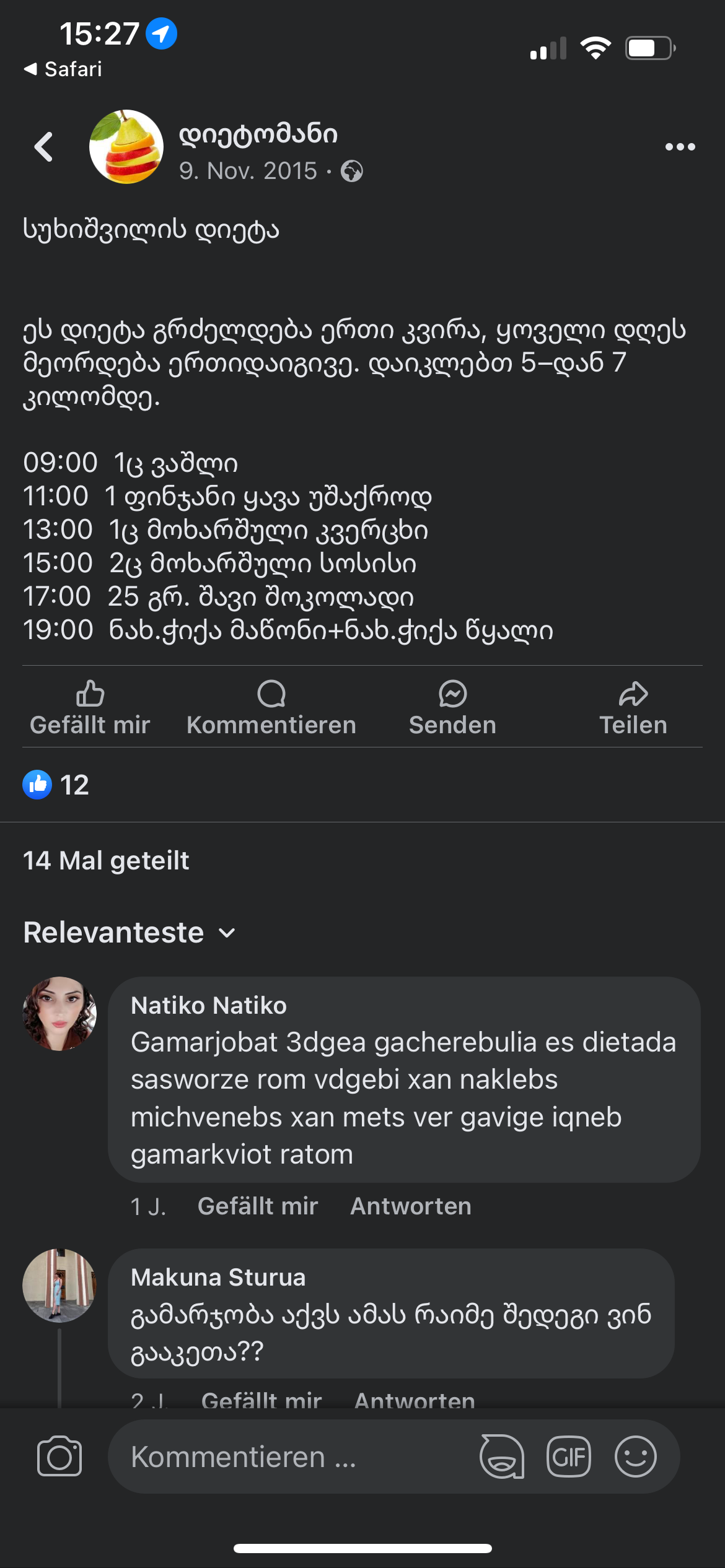This screenshot has height=1568, width=725.
Task: View the 12 reactions on the post
Action: click(x=56, y=785)
